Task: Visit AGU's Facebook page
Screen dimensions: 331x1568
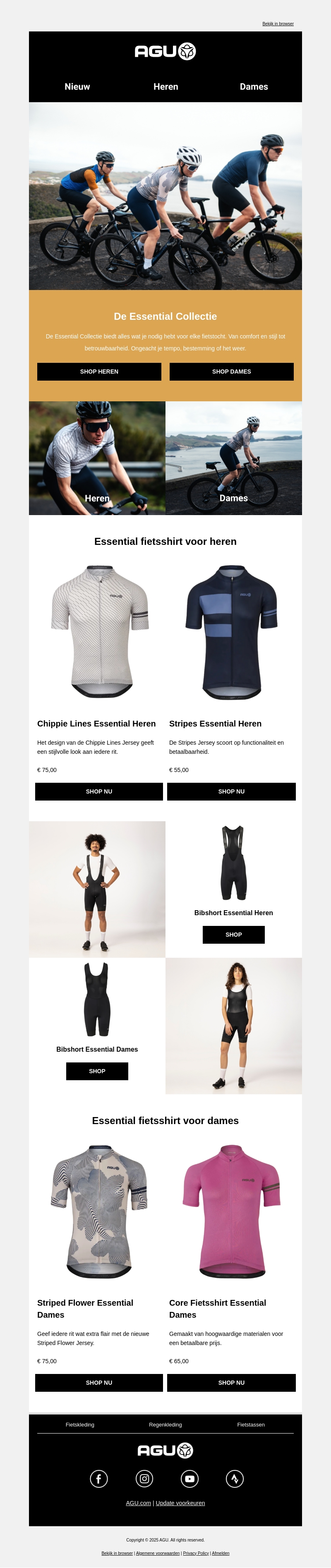Action: pos(98,1478)
